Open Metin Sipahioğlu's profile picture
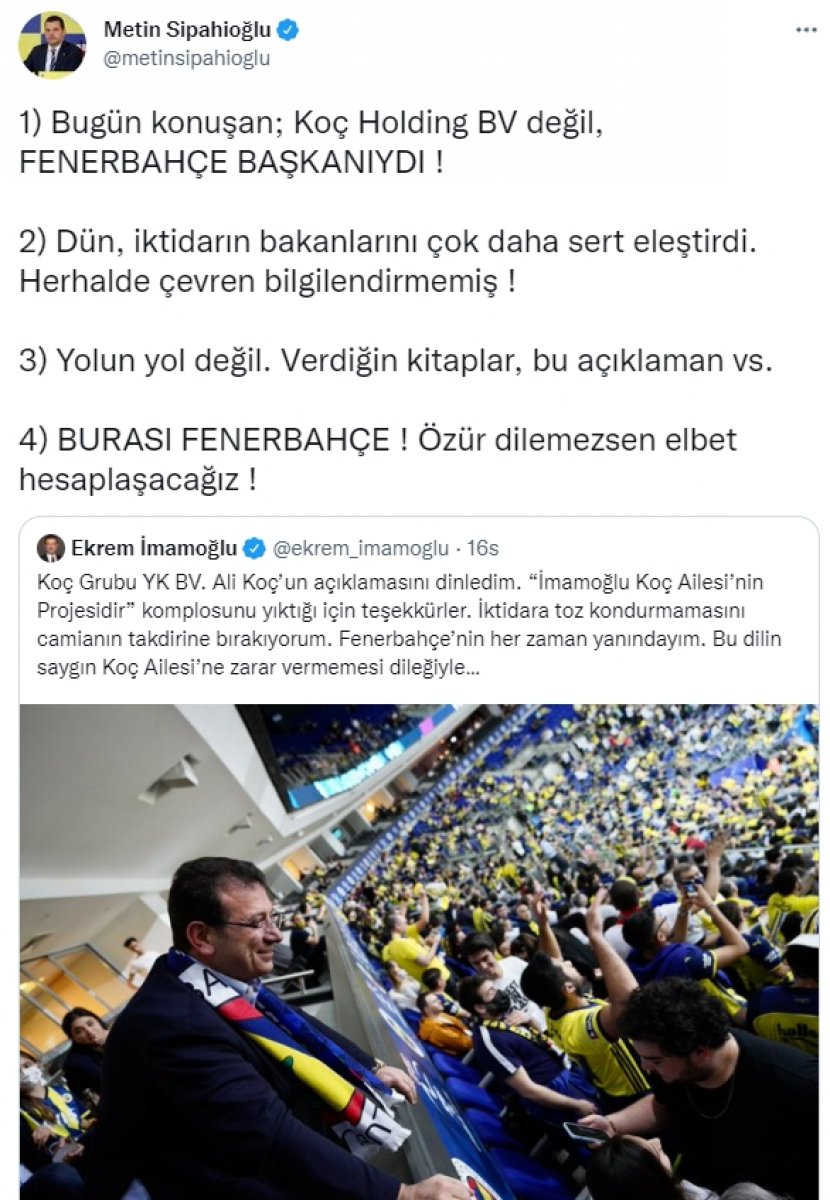This screenshot has width=830, height=1200. [52, 44]
